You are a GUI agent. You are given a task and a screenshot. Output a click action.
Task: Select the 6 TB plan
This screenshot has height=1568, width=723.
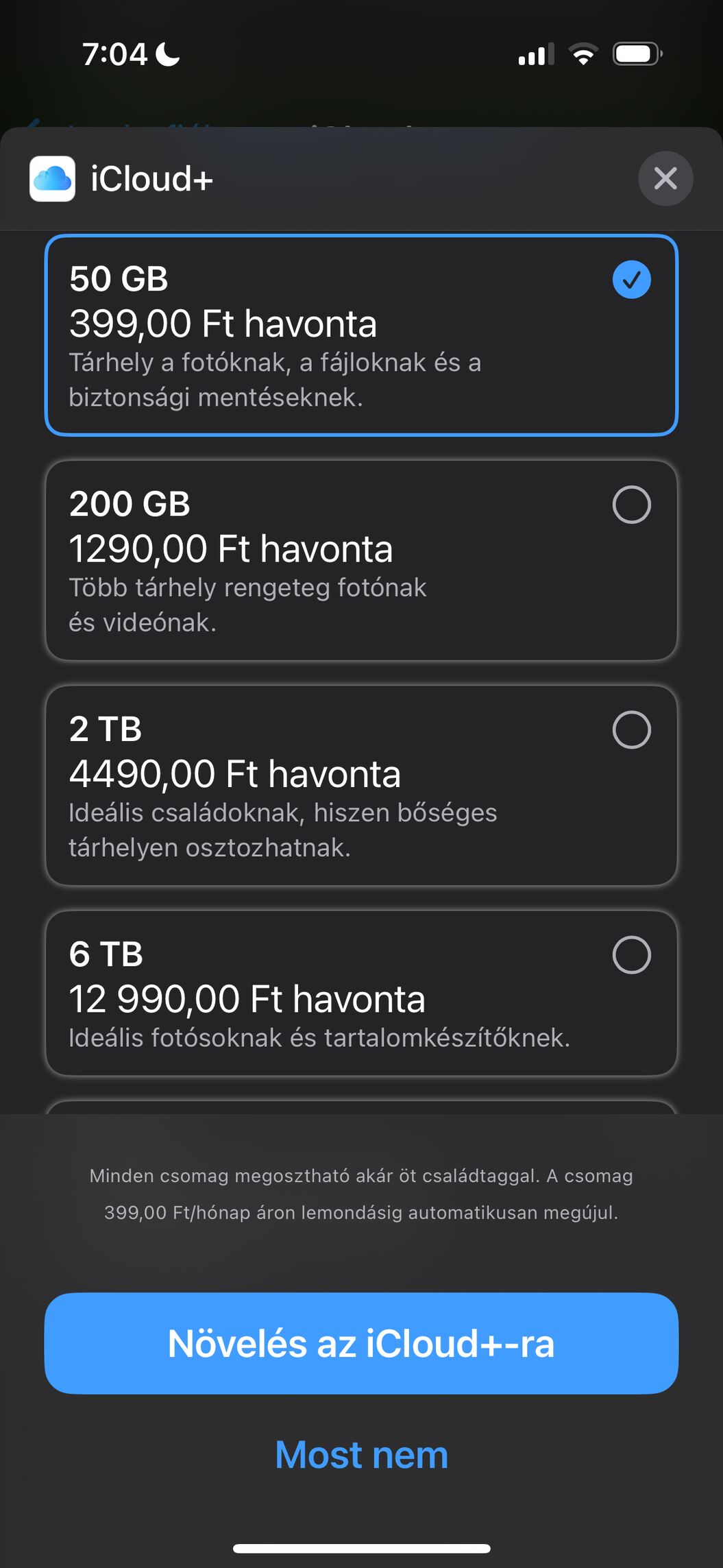pos(361,993)
